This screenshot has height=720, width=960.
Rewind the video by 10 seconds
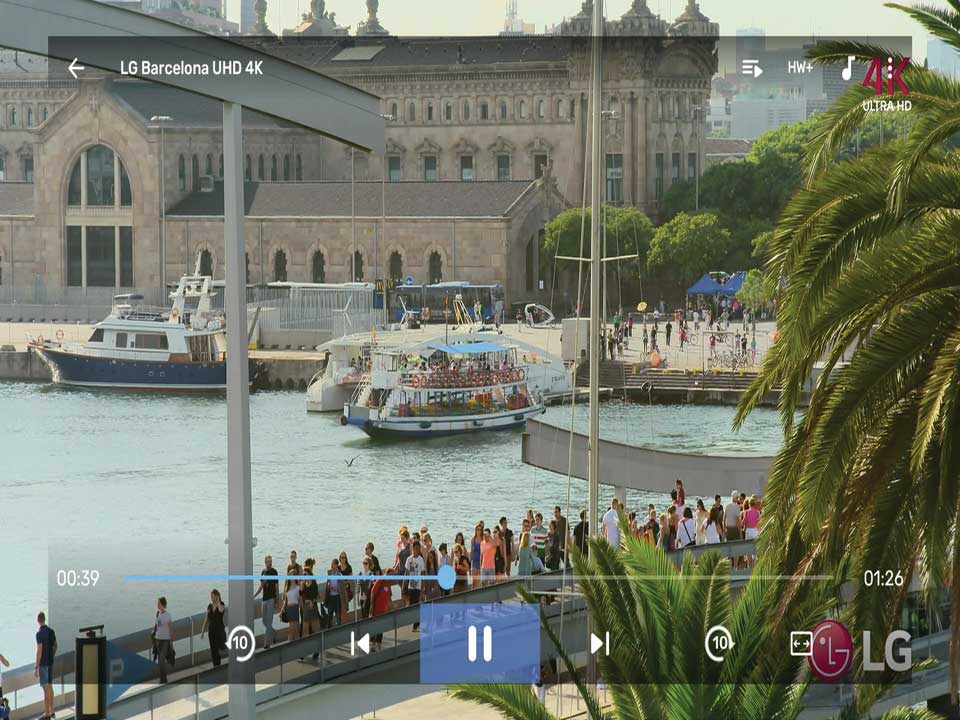click(241, 643)
